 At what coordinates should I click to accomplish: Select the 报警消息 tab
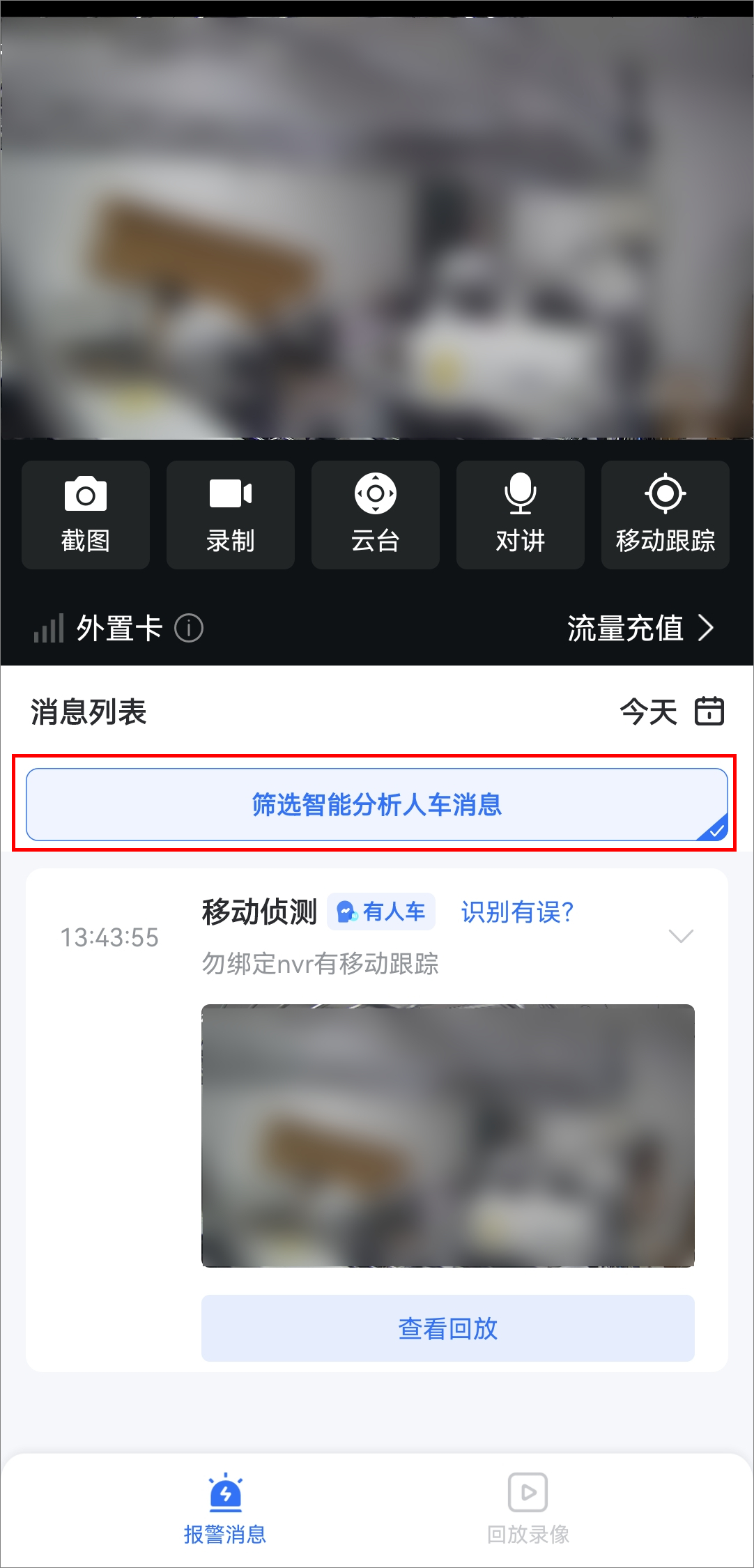tap(225, 1509)
